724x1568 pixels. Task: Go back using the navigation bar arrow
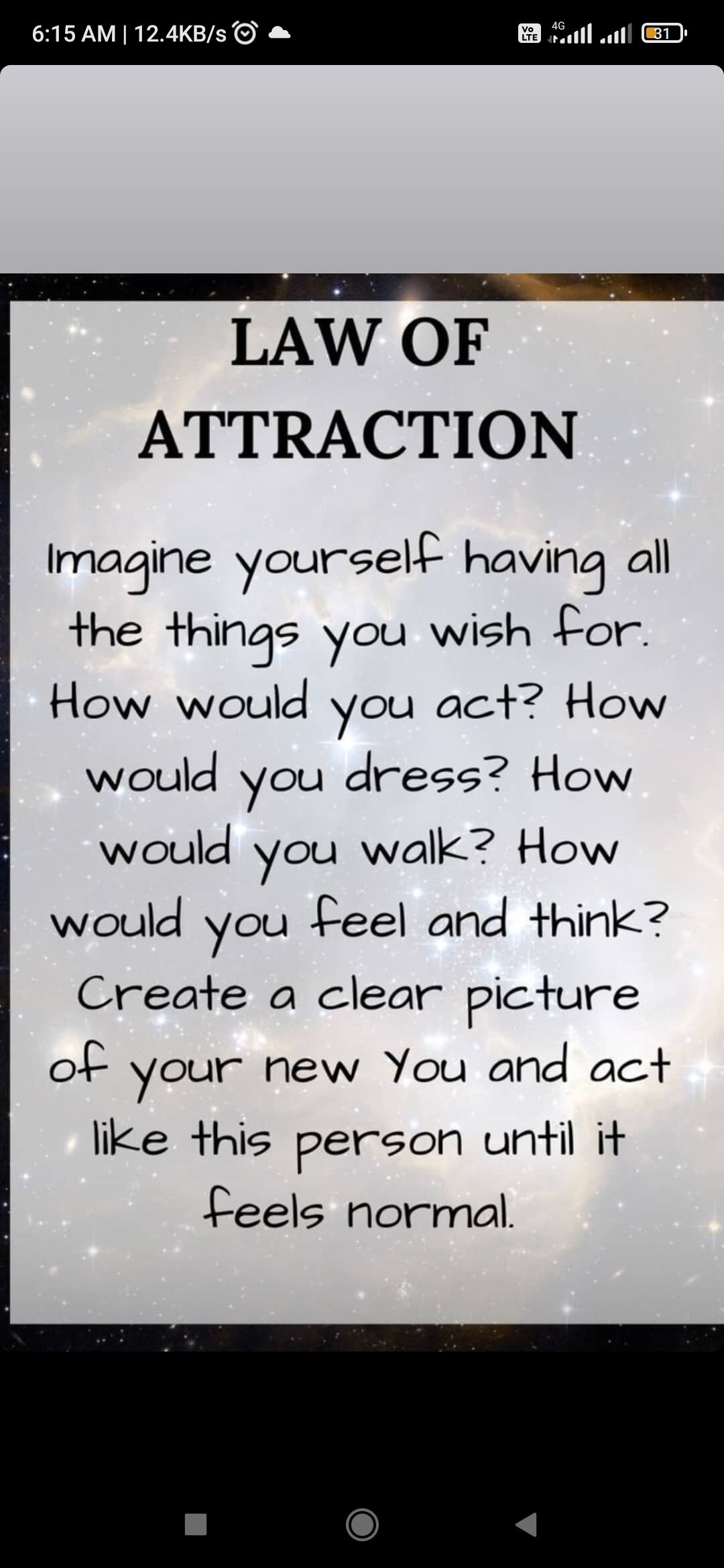[x=527, y=1524]
